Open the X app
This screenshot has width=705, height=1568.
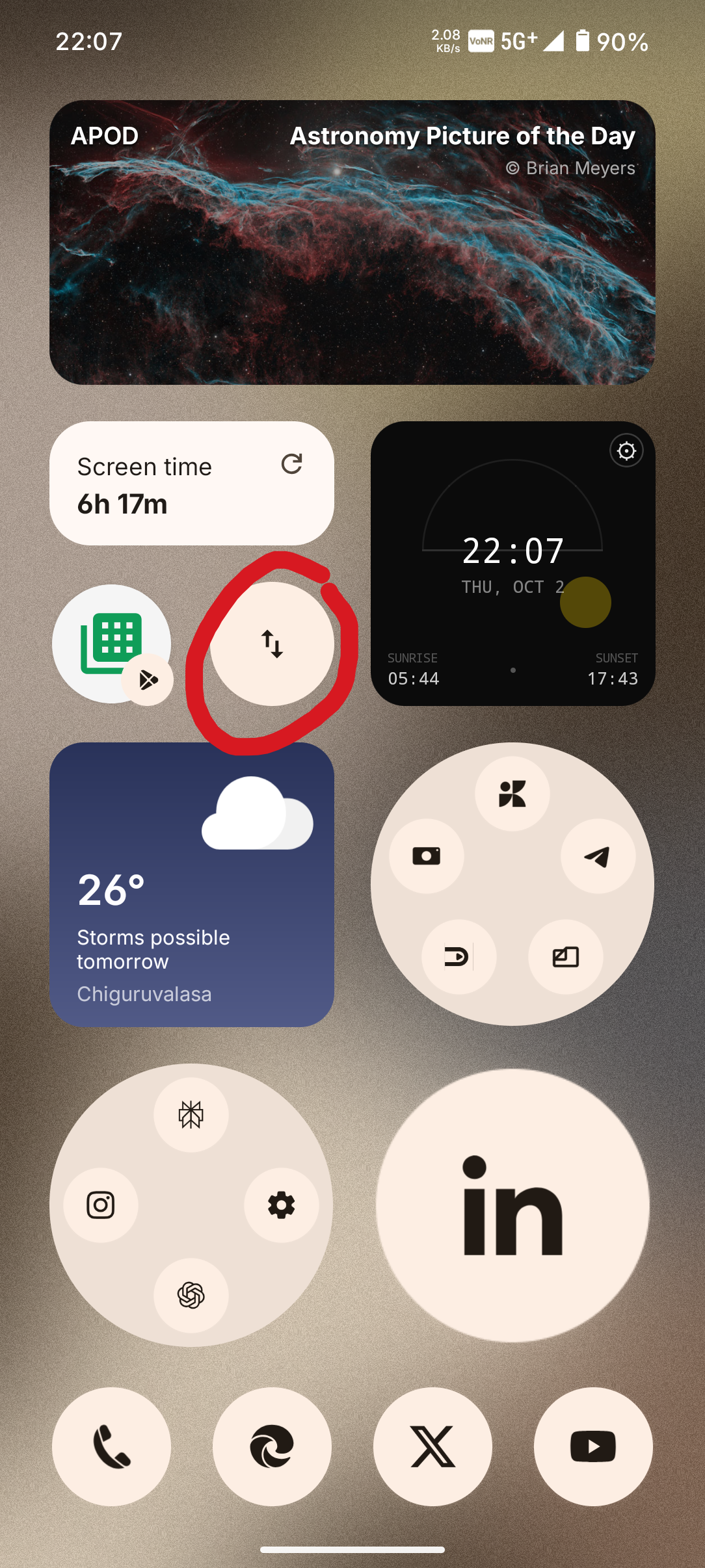432,1446
